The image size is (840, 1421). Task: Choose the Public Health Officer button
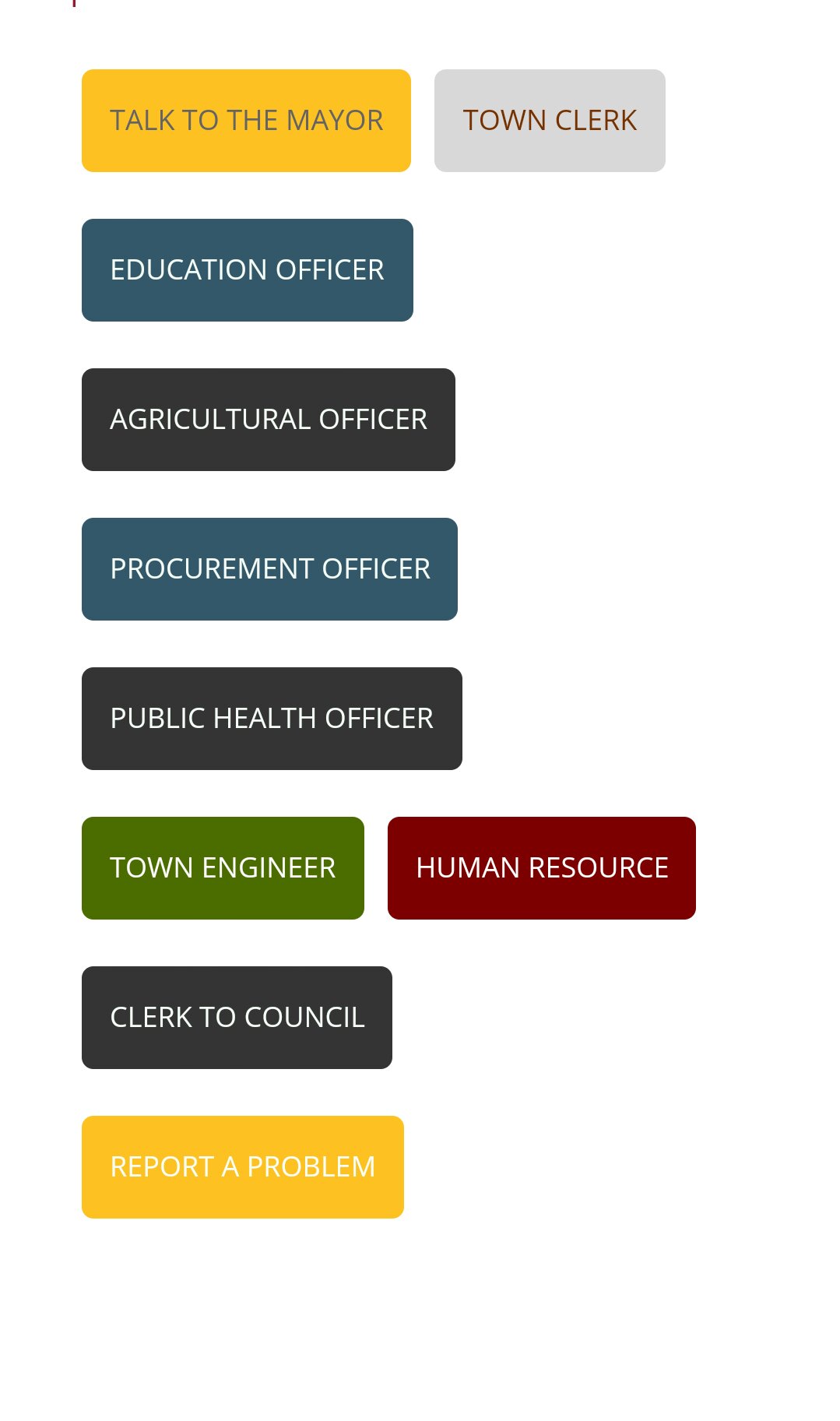coord(272,719)
